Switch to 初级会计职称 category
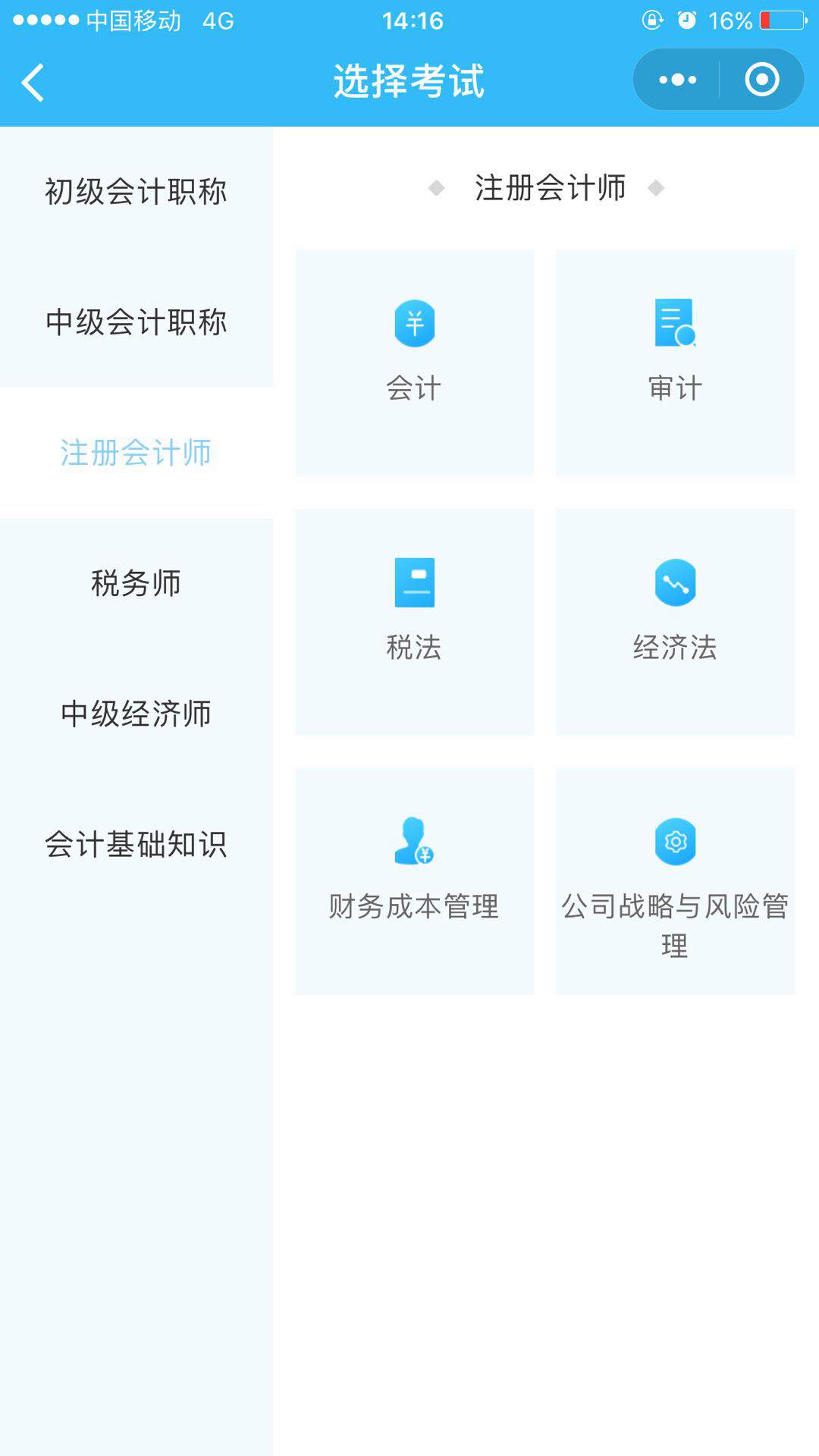Image resolution: width=819 pixels, height=1456 pixels. click(x=136, y=192)
